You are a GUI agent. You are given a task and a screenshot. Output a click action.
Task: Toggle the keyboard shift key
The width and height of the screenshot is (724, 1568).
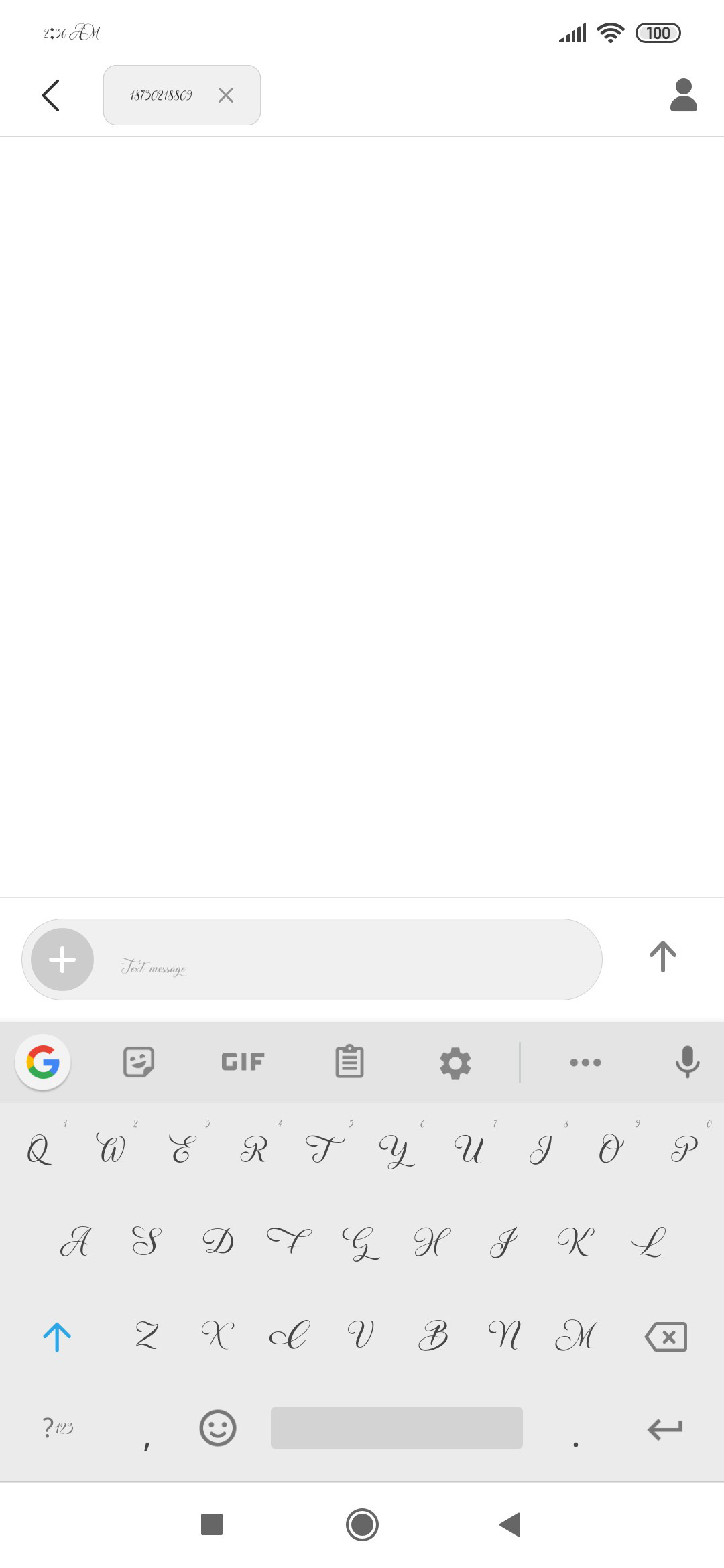pos(57,1336)
